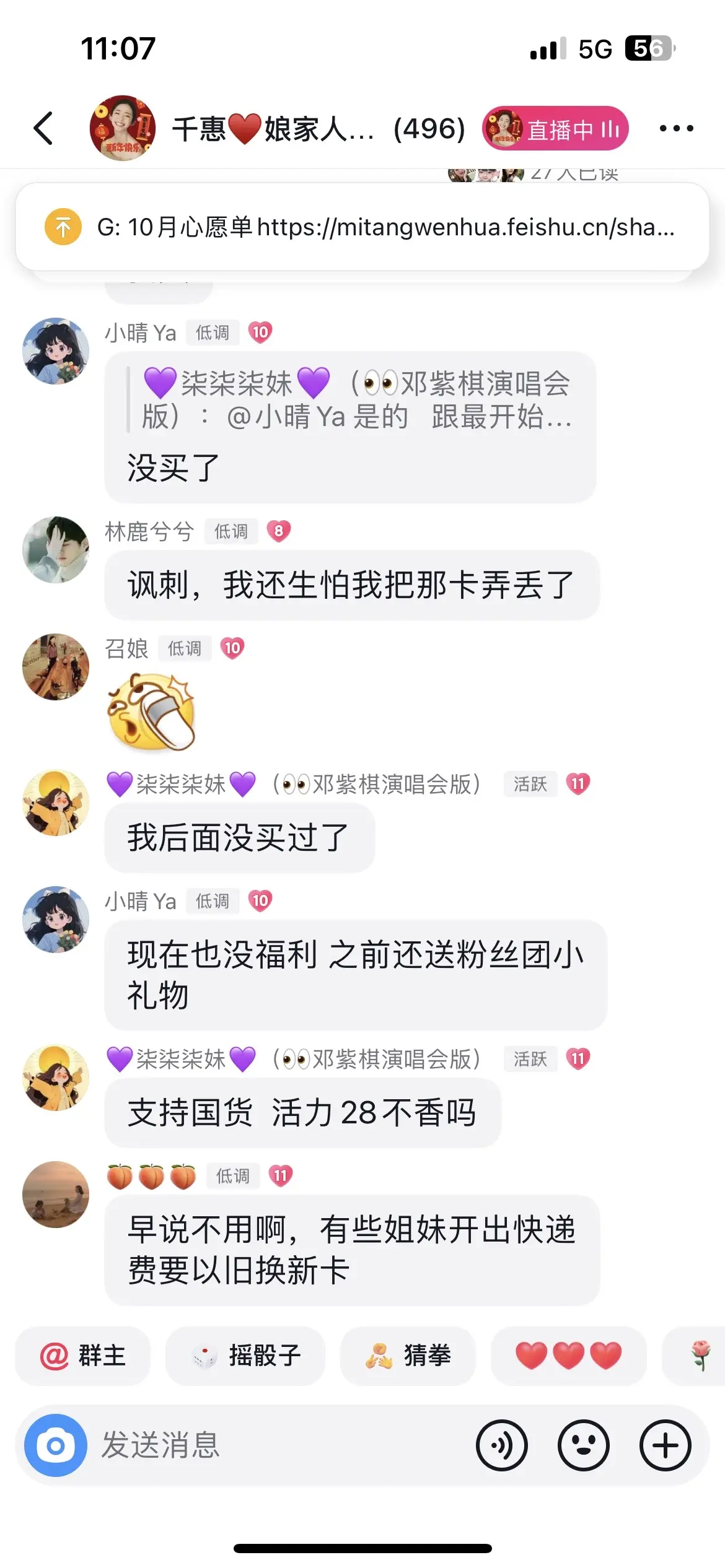
Task: Tap the @群主 quick chip
Action: (x=83, y=1356)
